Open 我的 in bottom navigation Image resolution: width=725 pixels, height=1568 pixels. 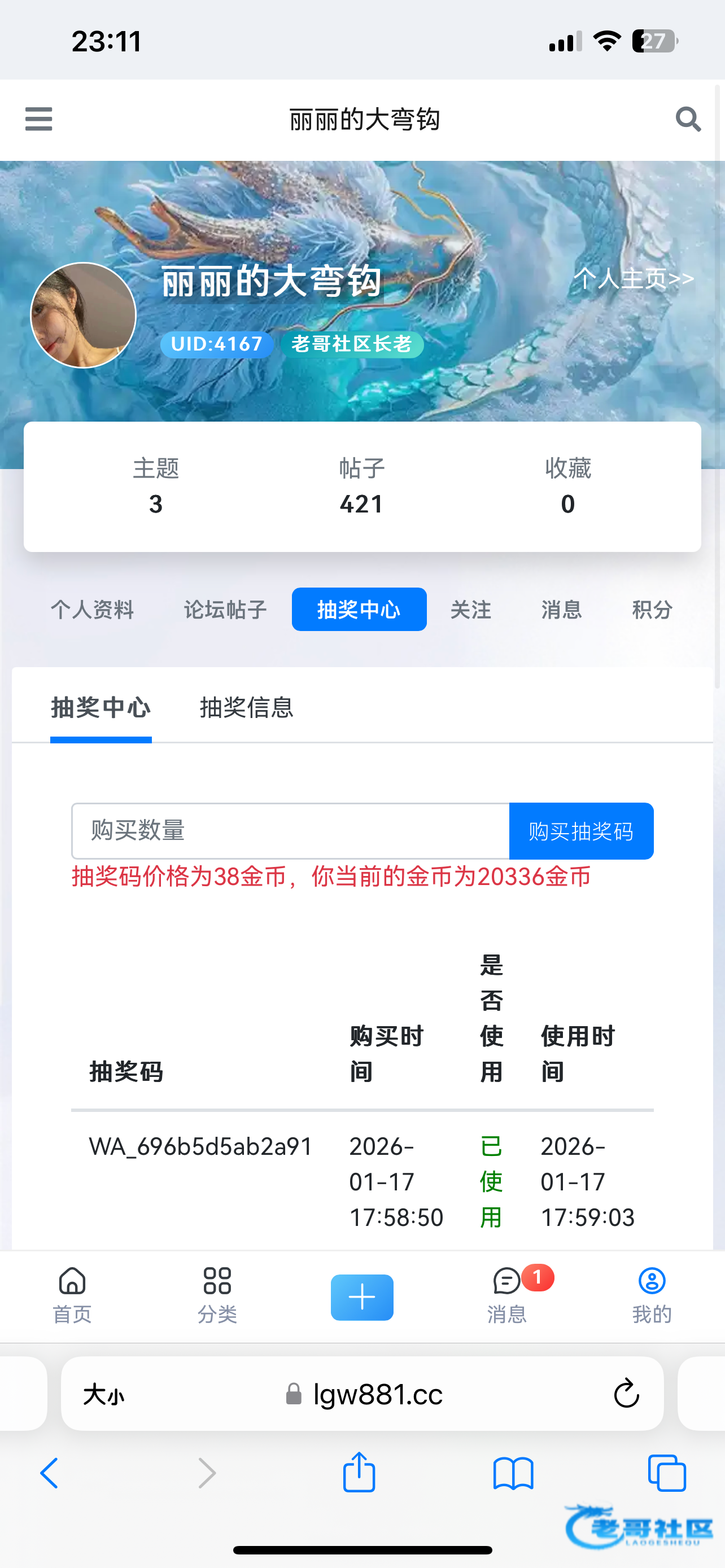652,1295
